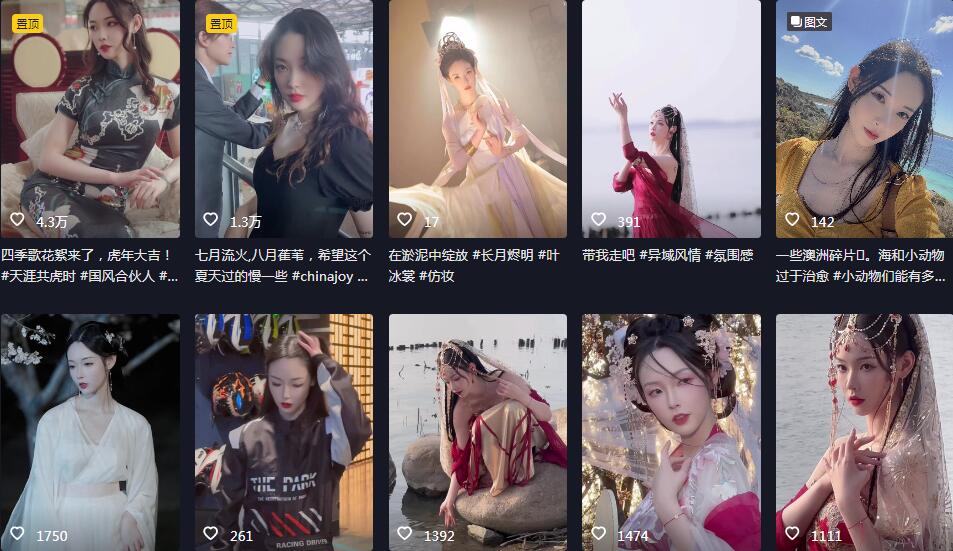
Task: Open the video captioned 在淤泥中绽放
Action: (477, 118)
